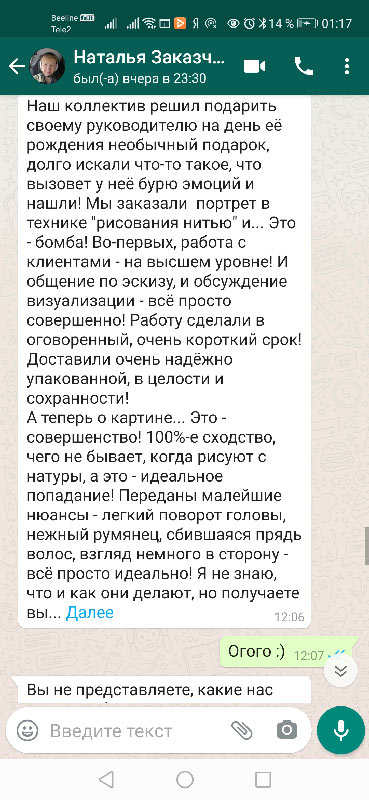Tap the system back navigation button
The image size is (369, 800).
pyautogui.click(x=106, y=779)
